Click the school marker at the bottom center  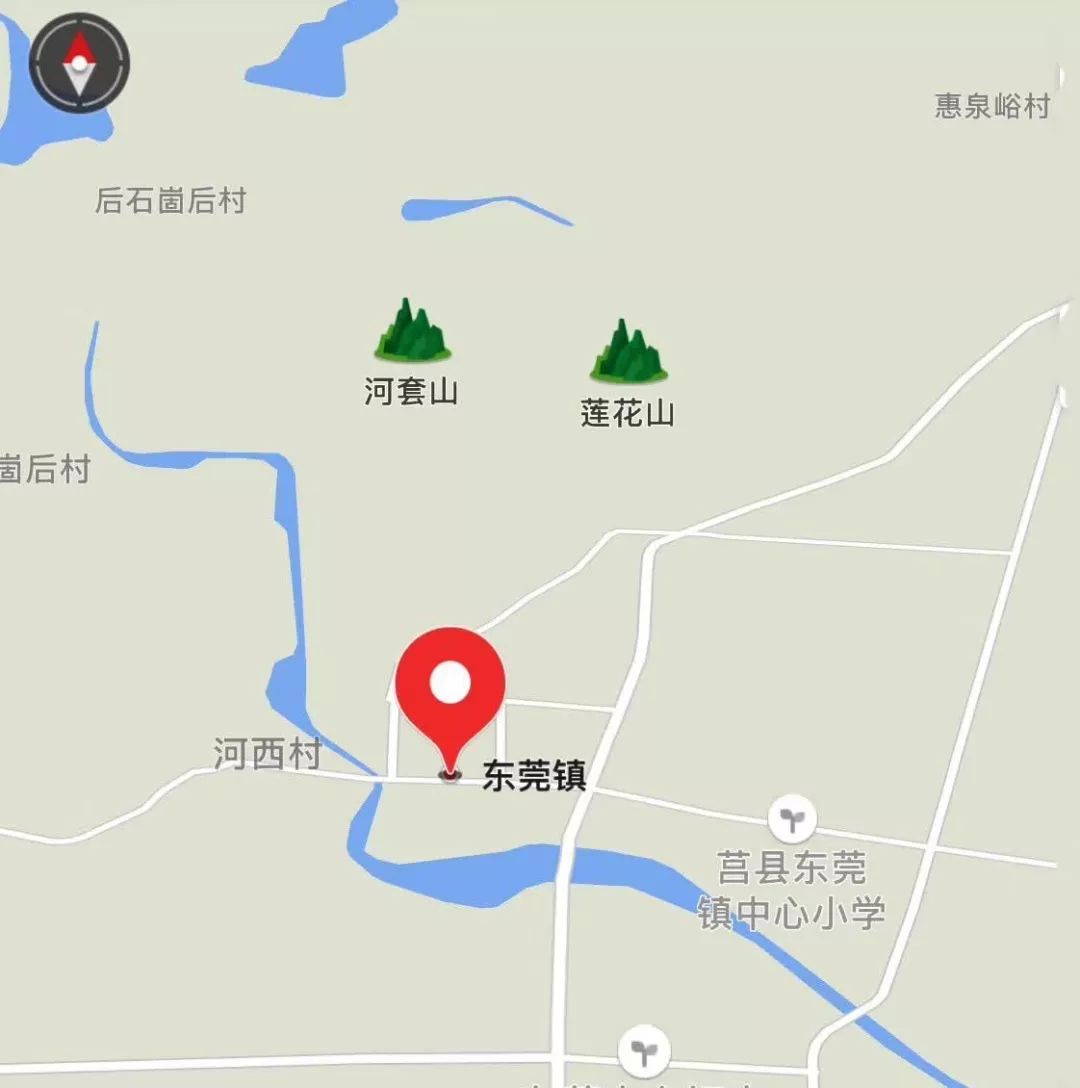coord(643,1052)
